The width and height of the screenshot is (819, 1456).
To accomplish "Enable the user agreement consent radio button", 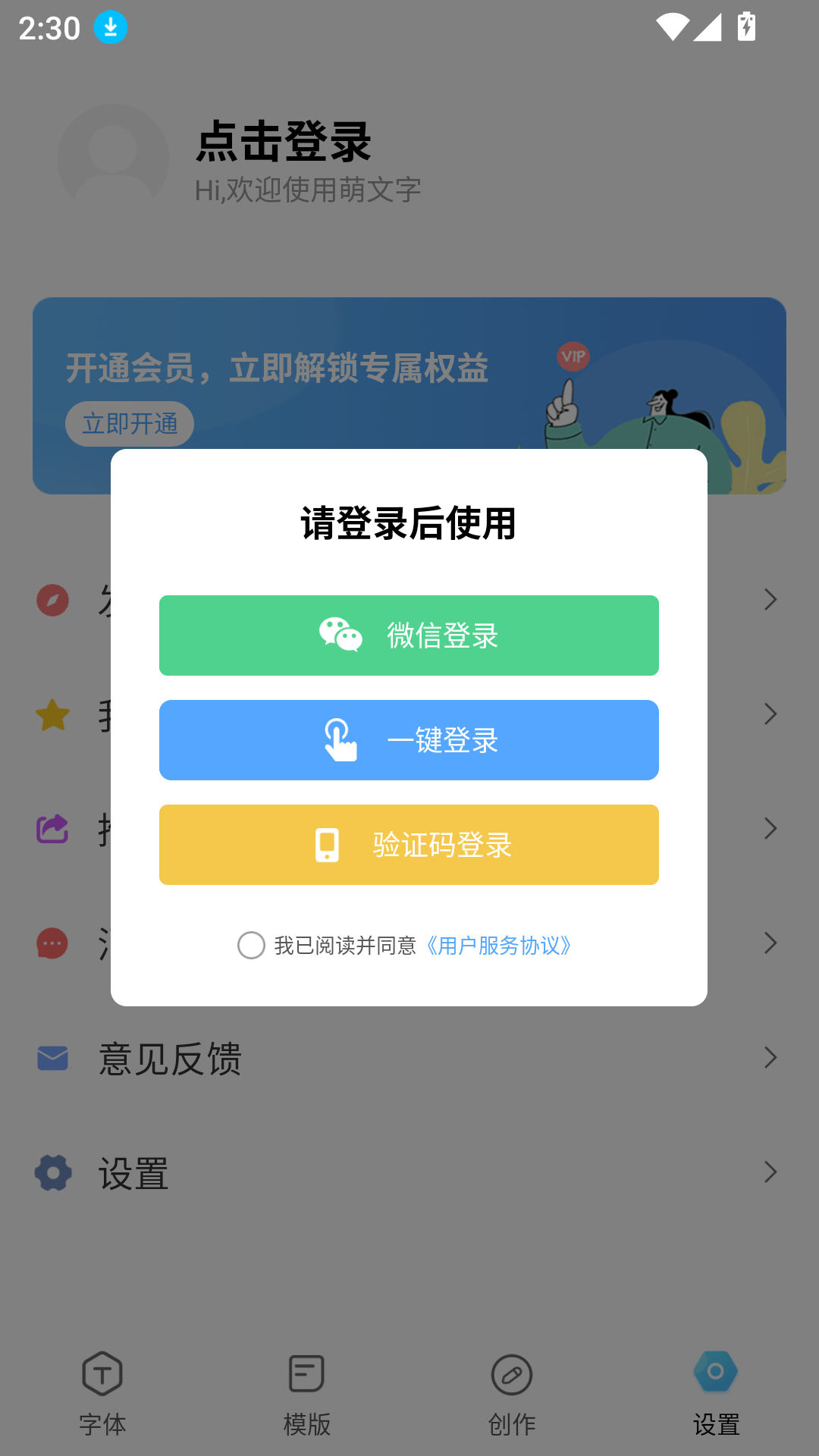I will pyautogui.click(x=251, y=946).
